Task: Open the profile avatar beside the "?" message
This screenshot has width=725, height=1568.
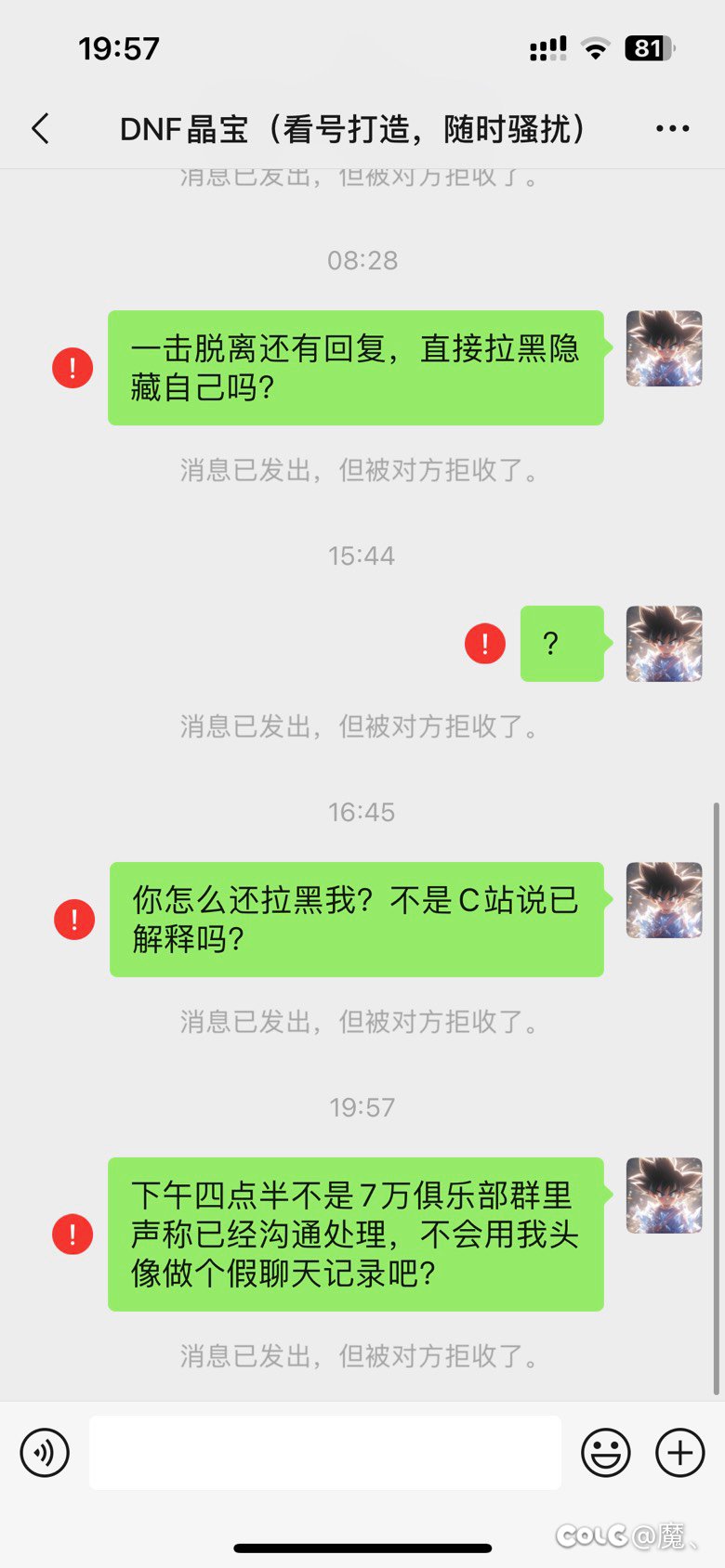Action: click(x=664, y=644)
